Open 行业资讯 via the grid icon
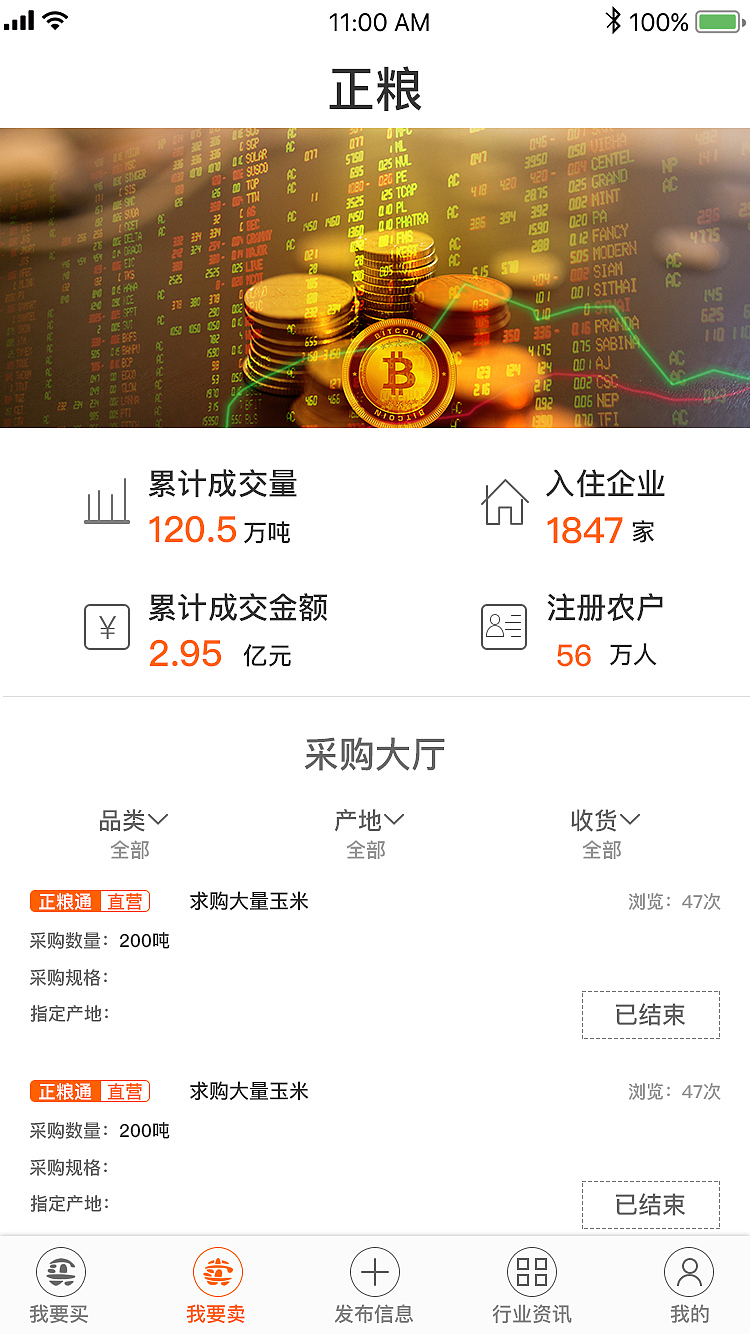The height and width of the screenshot is (1334, 750). [531, 1270]
